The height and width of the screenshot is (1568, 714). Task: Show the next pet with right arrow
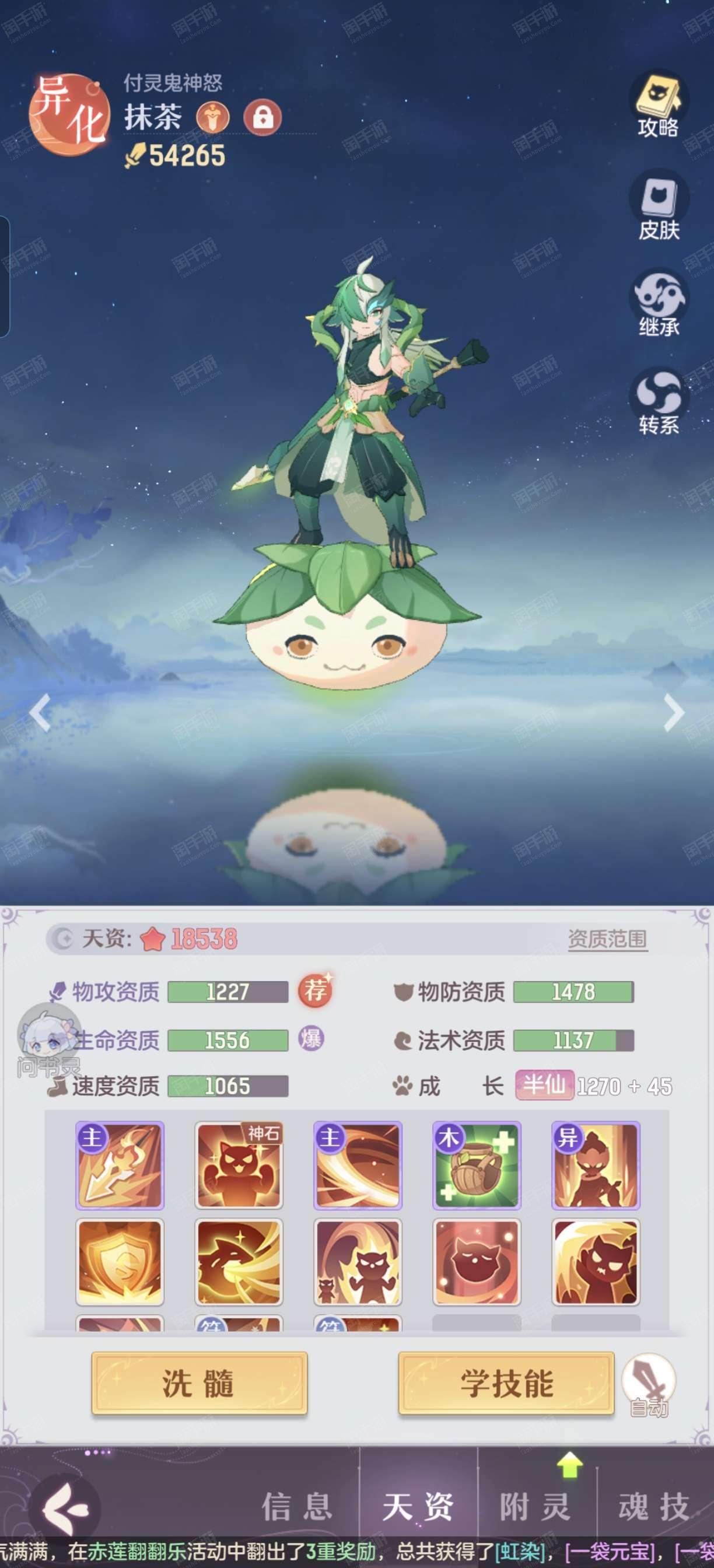[x=673, y=712]
